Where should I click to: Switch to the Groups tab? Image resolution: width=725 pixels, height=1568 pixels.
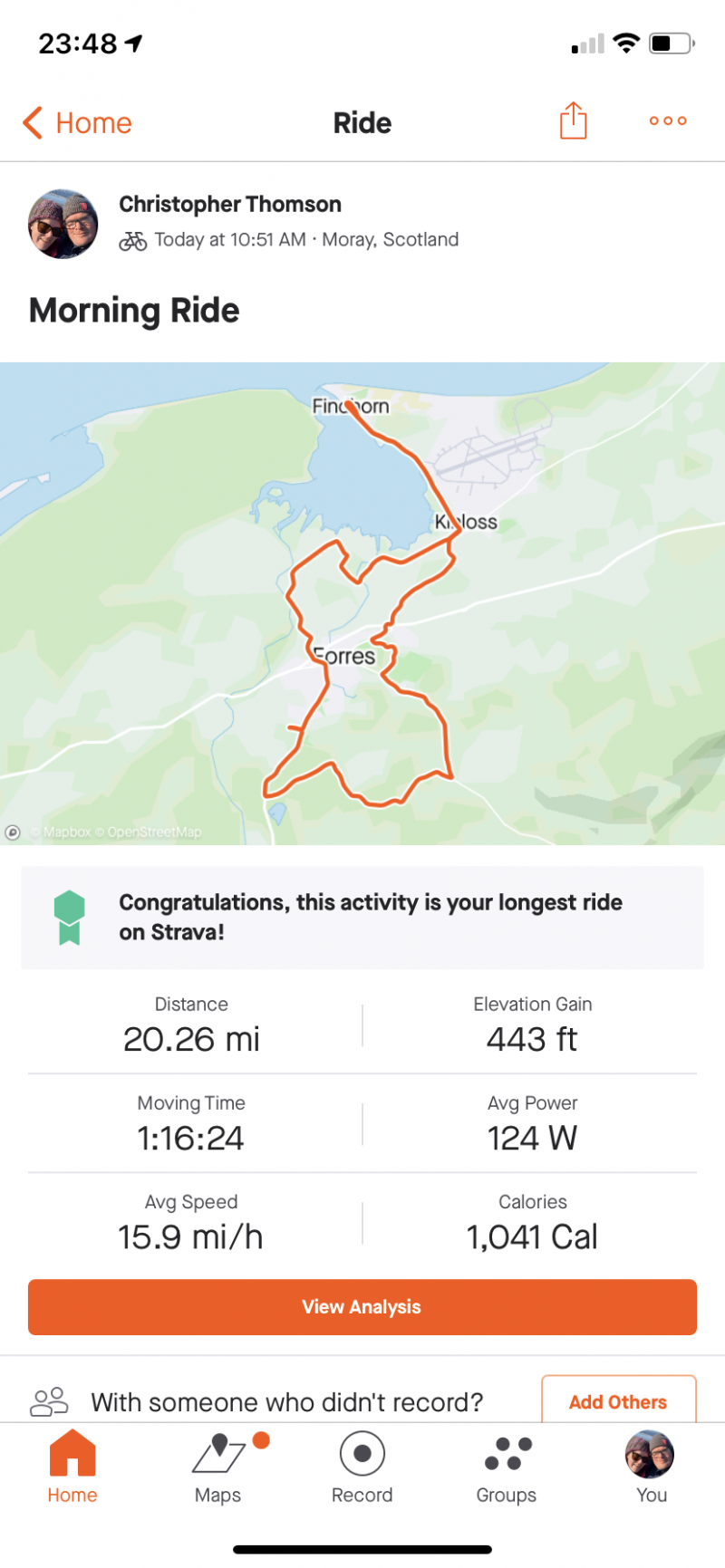pyautogui.click(x=507, y=1467)
